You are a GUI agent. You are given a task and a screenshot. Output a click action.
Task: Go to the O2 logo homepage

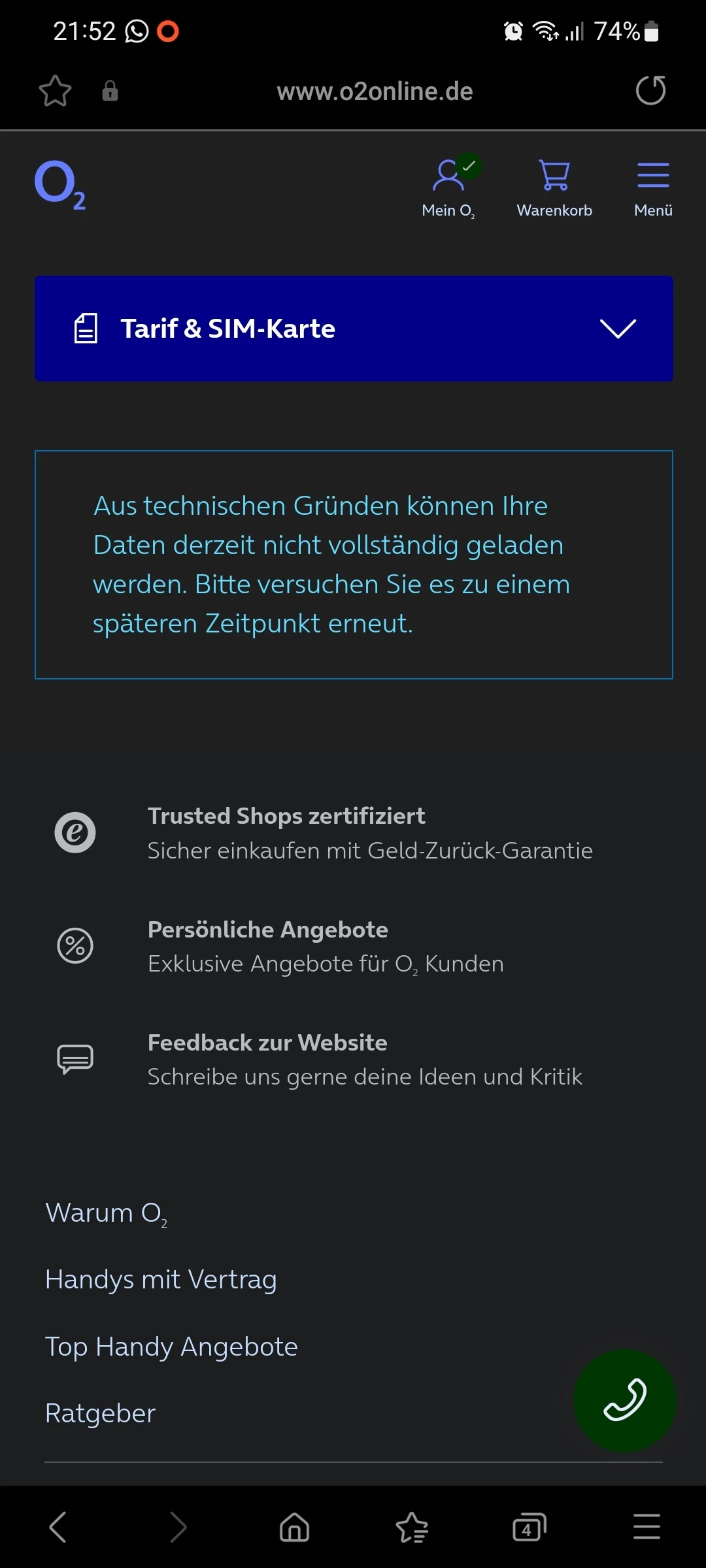point(59,185)
